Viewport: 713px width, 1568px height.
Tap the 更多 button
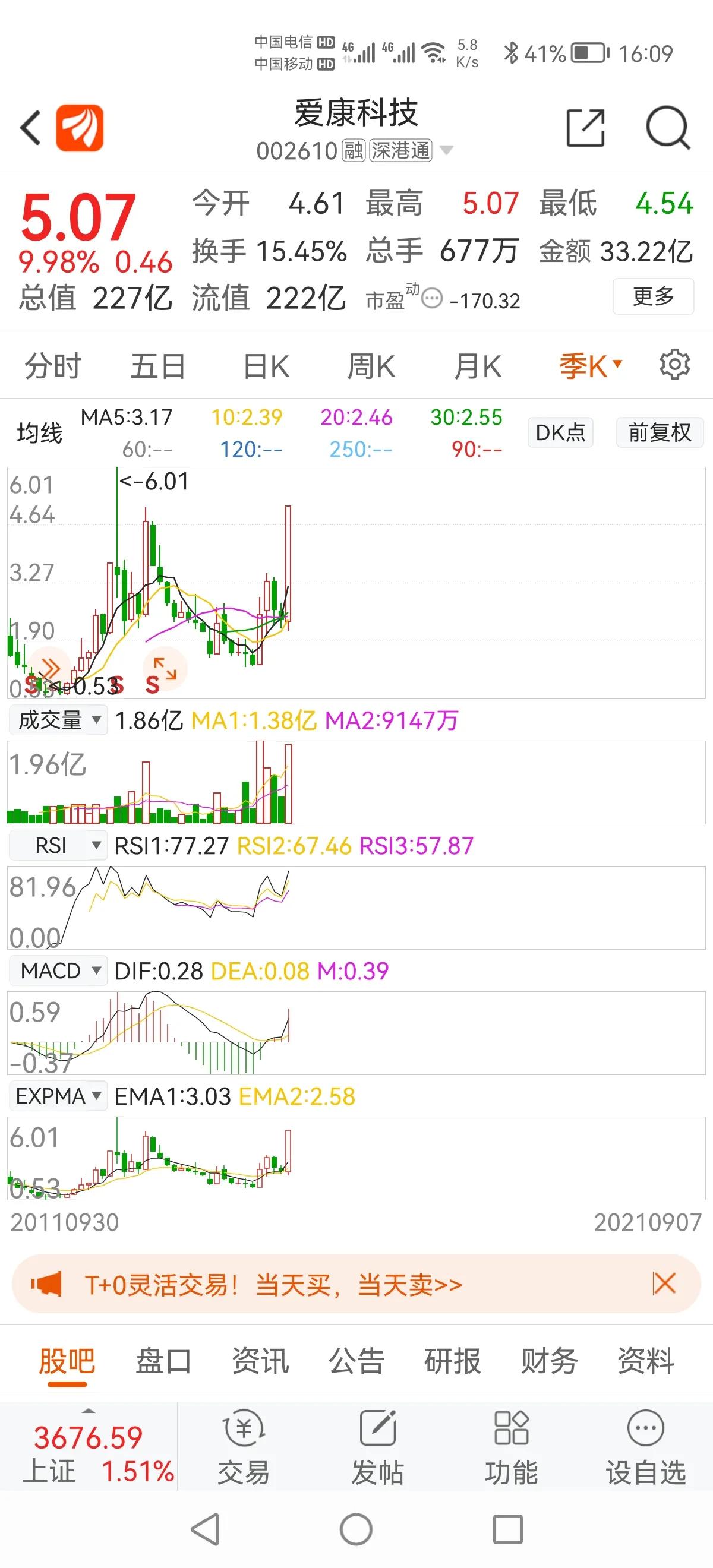pos(652,296)
